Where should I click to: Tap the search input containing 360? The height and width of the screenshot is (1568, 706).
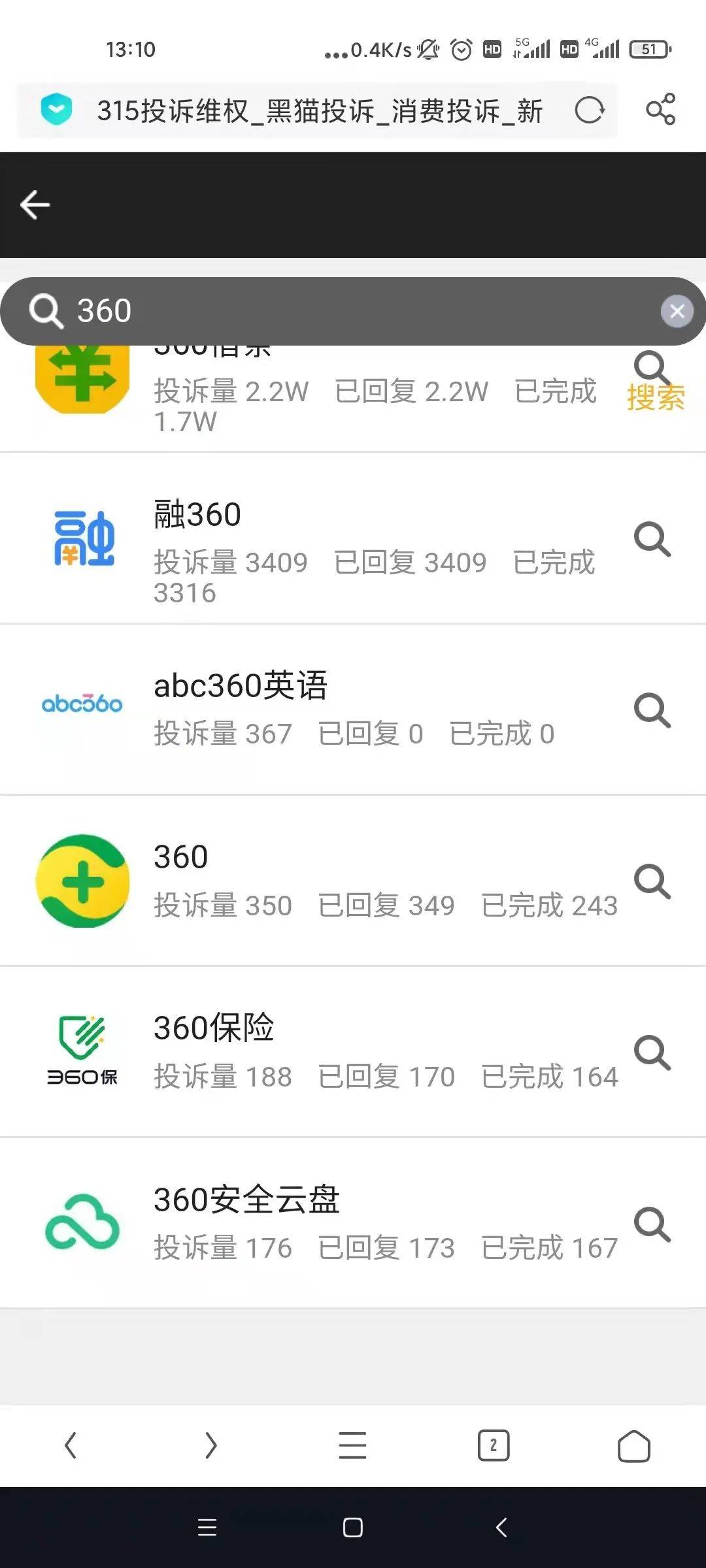point(261,311)
